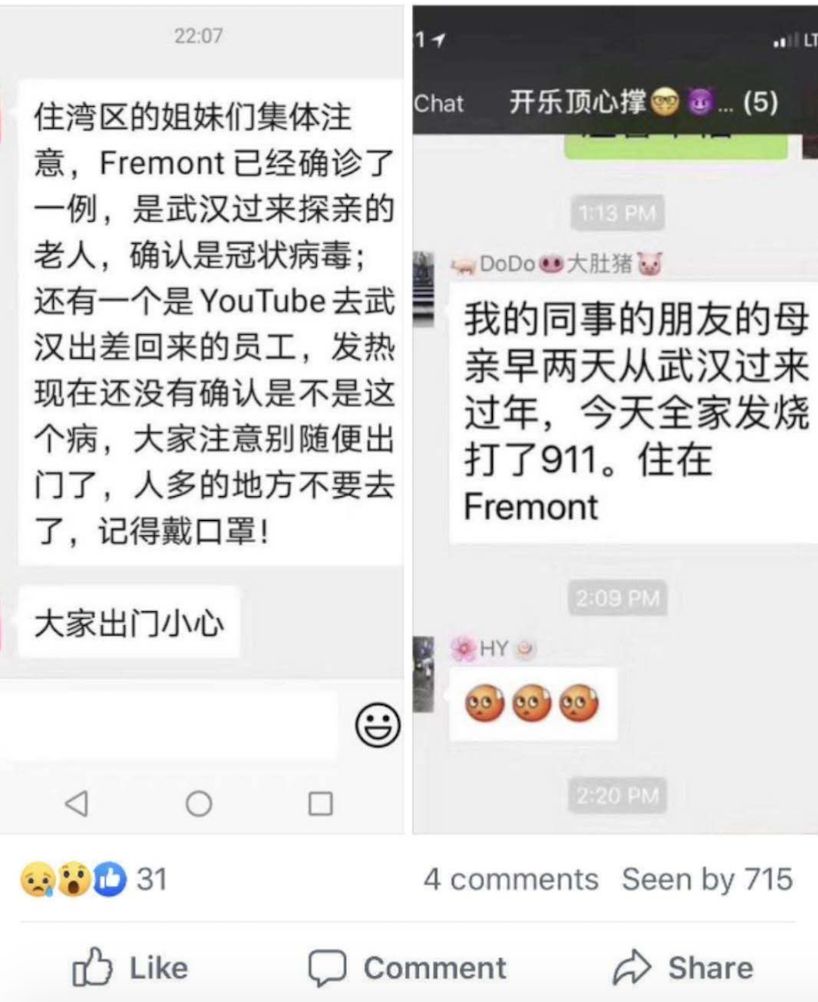Open the reactions list showing 31
The height and width of the screenshot is (1002, 818).
(93, 880)
